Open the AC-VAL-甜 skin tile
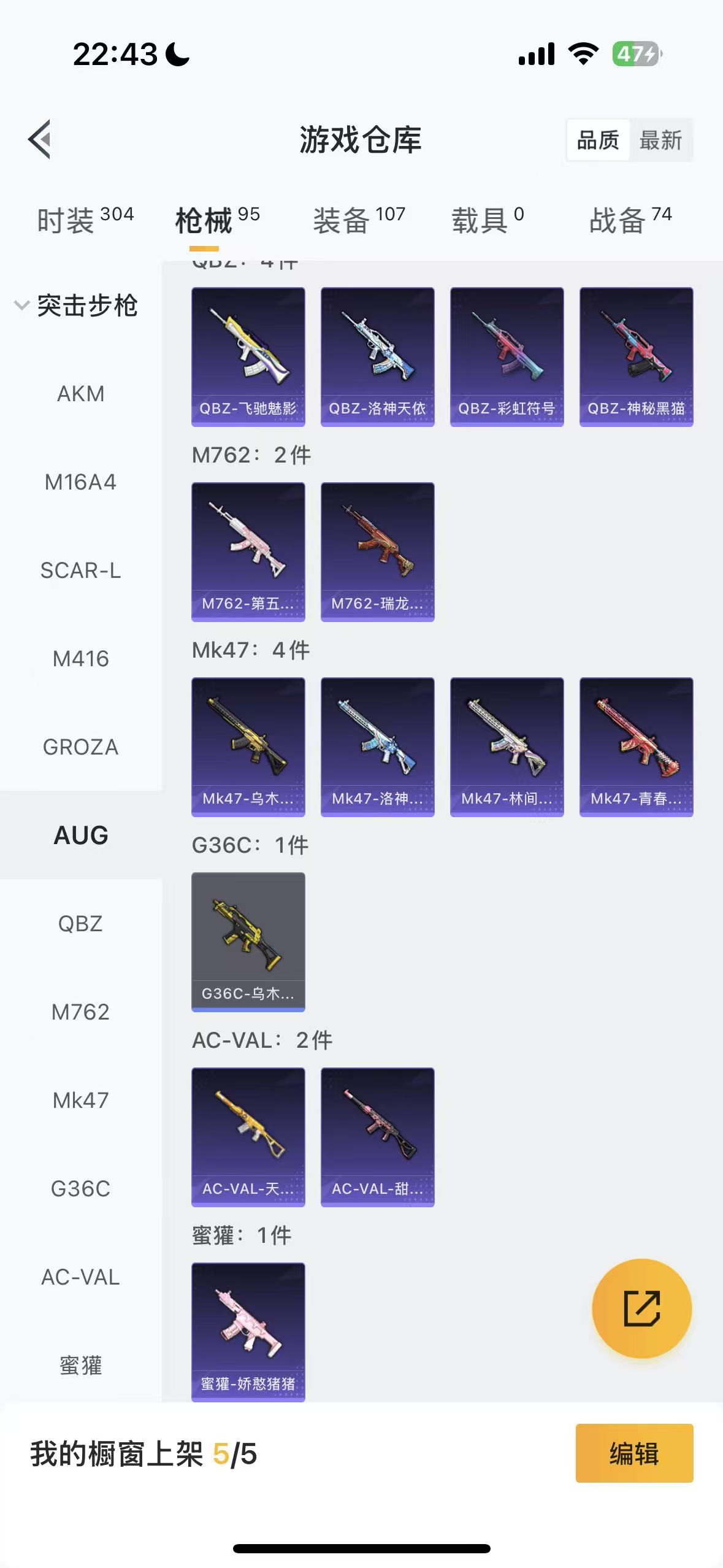Image resolution: width=723 pixels, height=1568 pixels. (377, 1137)
